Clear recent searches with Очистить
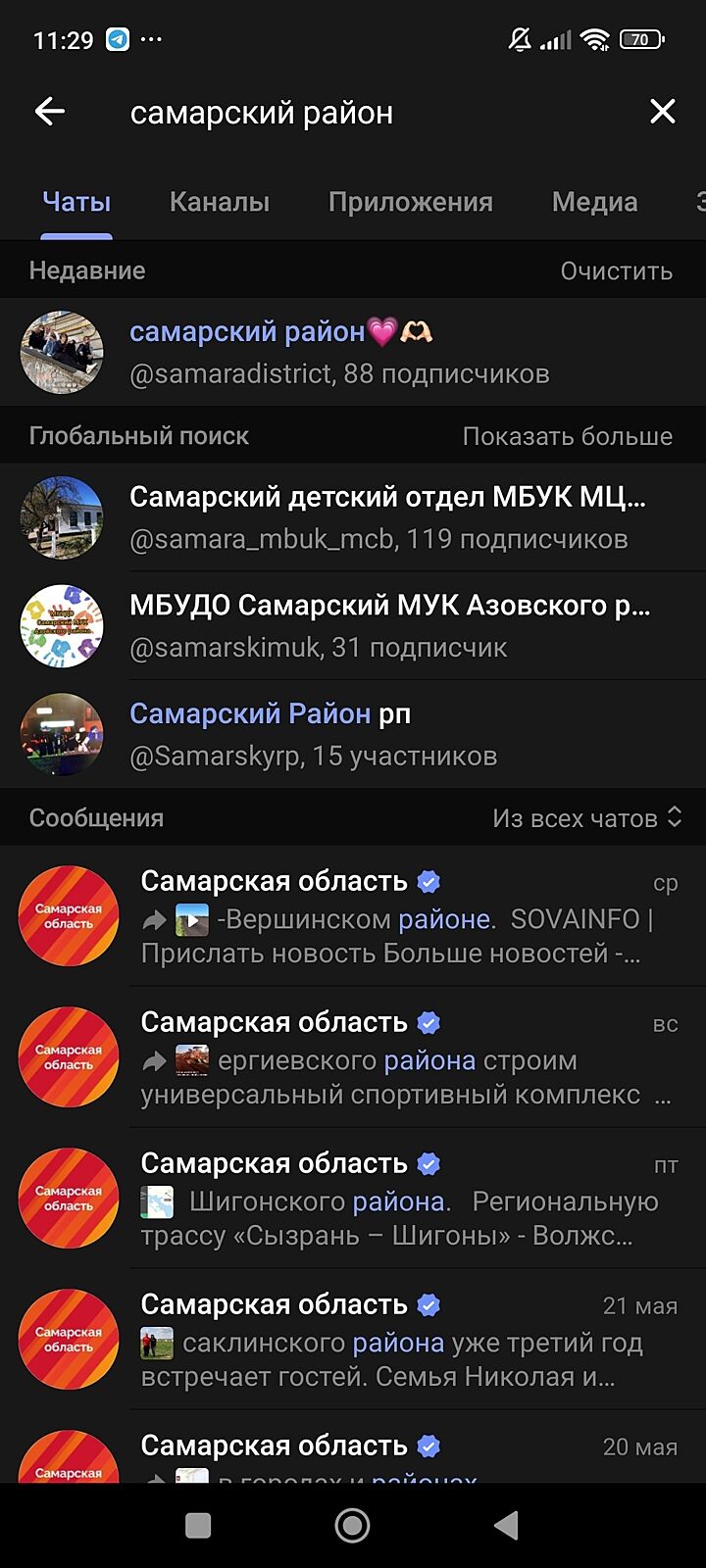 pos(616,270)
